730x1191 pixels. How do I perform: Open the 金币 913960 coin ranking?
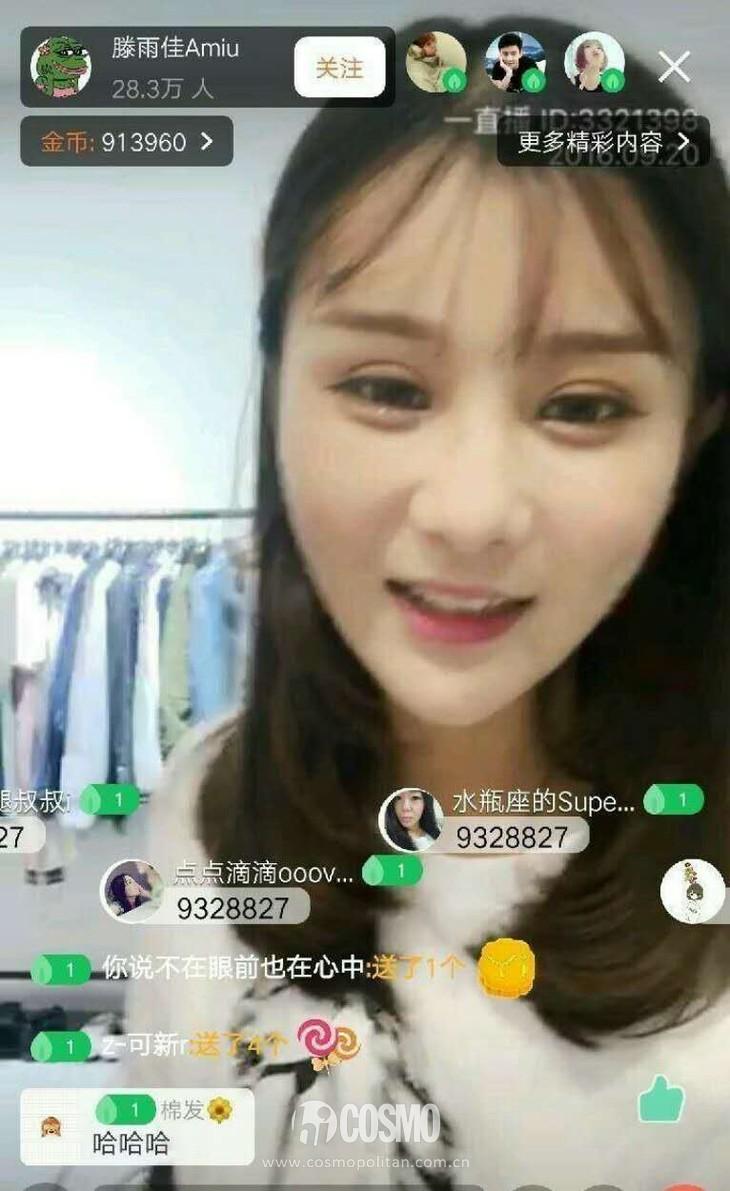click(127, 142)
